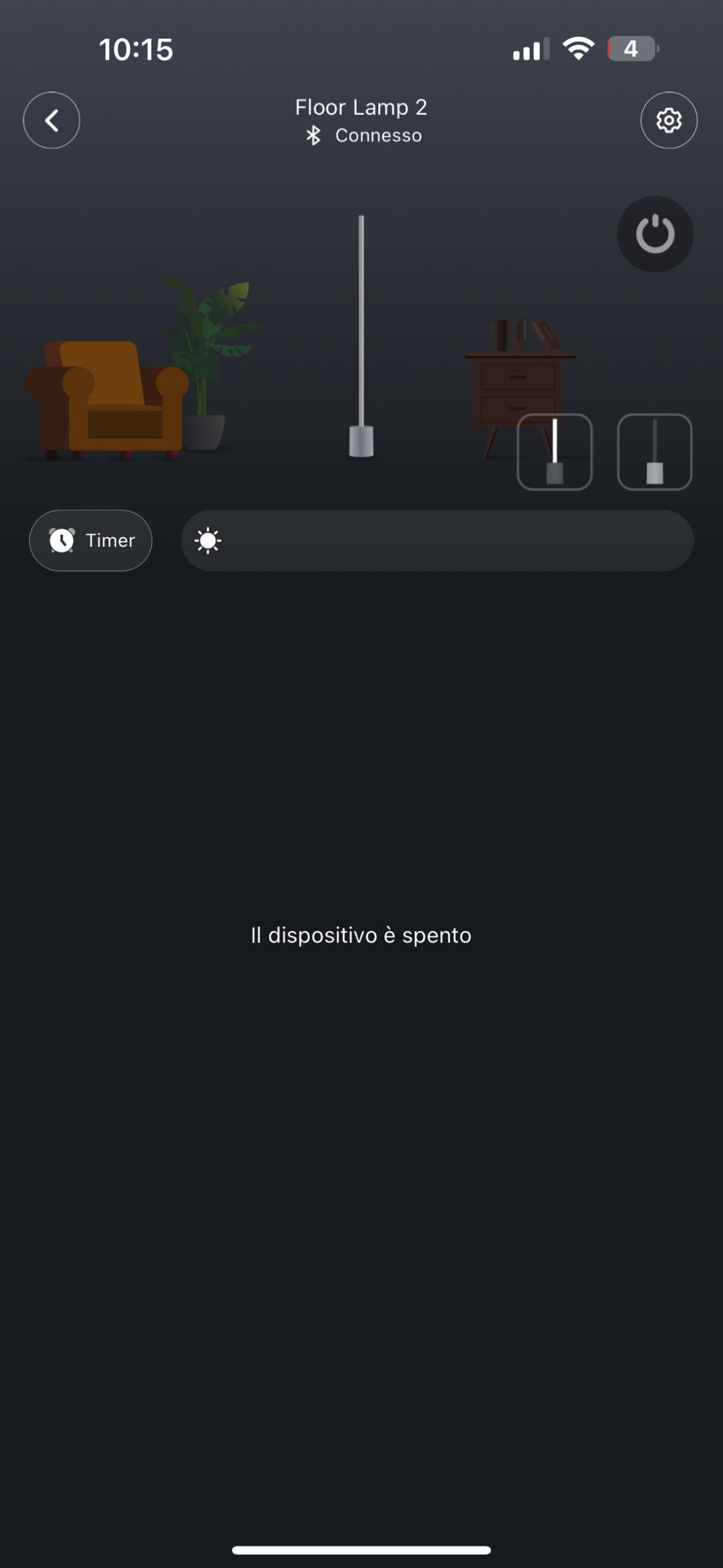The height and width of the screenshot is (1568, 723).
Task: Select the lit lamp segment thumbnail
Action: pyautogui.click(x=555, y=452)
